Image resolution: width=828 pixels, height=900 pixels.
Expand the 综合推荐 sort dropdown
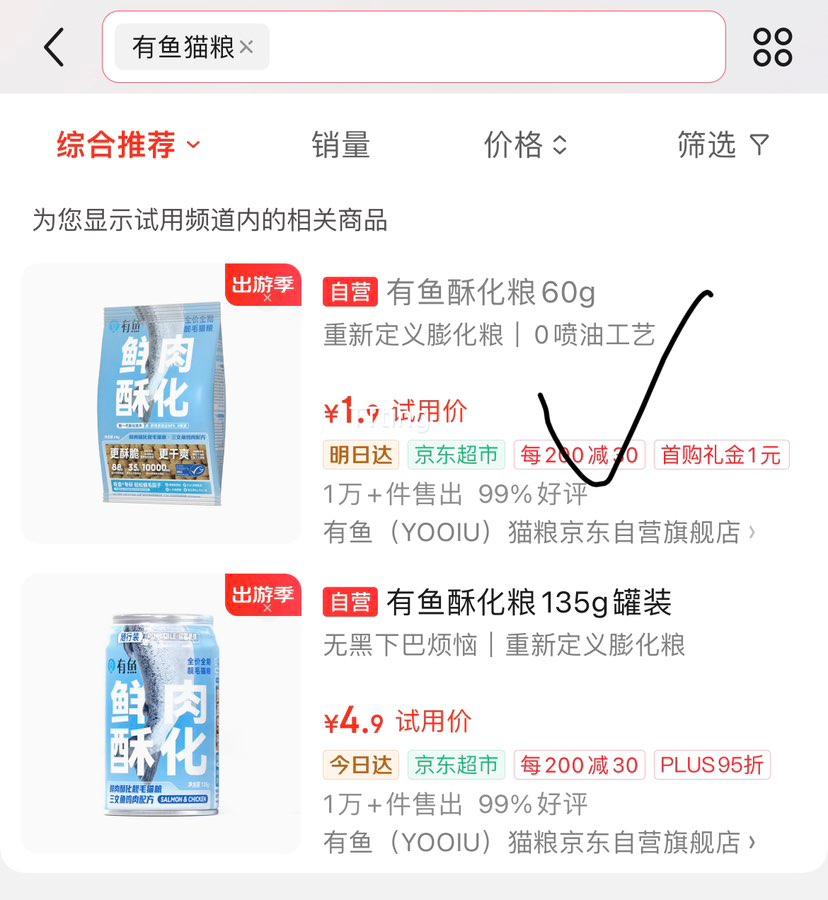pyautogui.click(x=128, y=145)
